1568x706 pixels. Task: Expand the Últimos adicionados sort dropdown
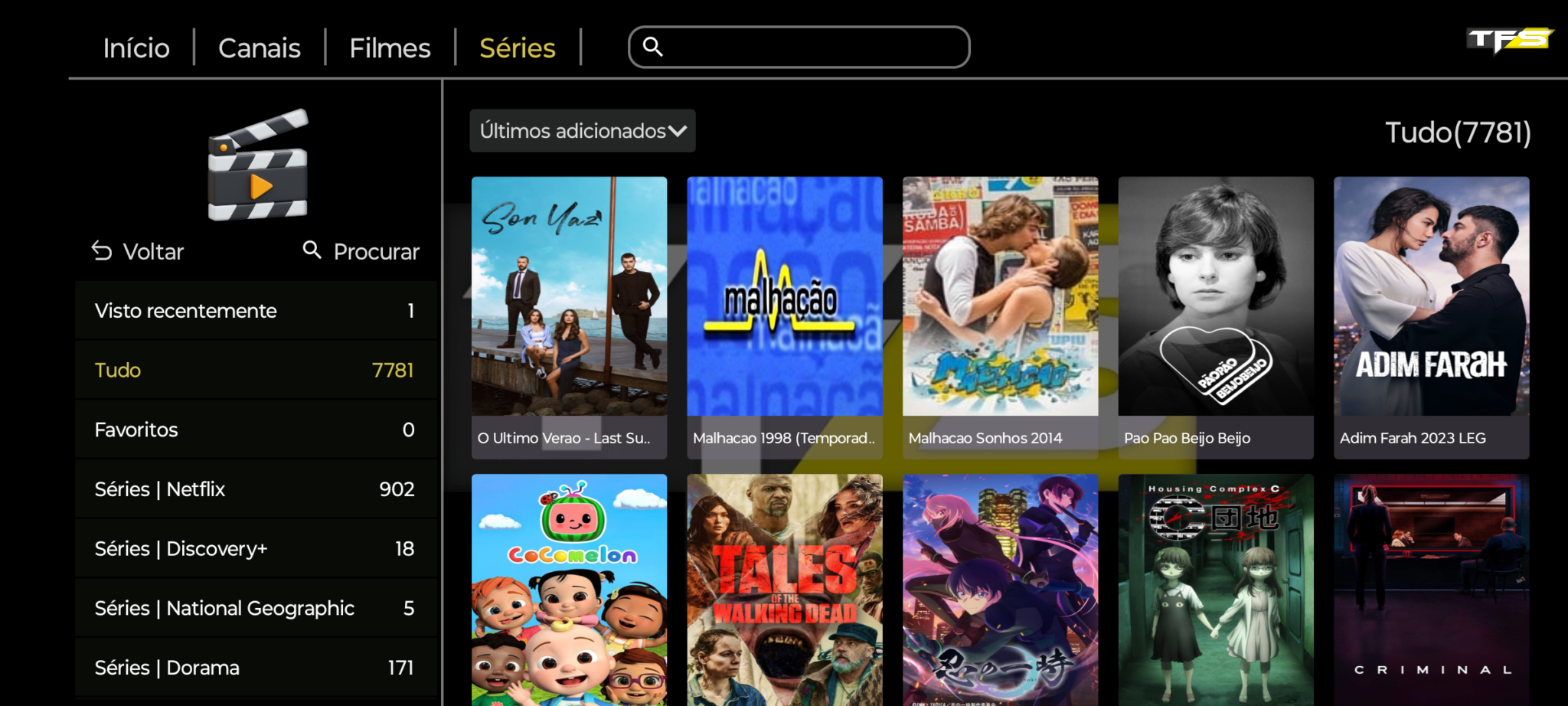[x=582, y=131]
